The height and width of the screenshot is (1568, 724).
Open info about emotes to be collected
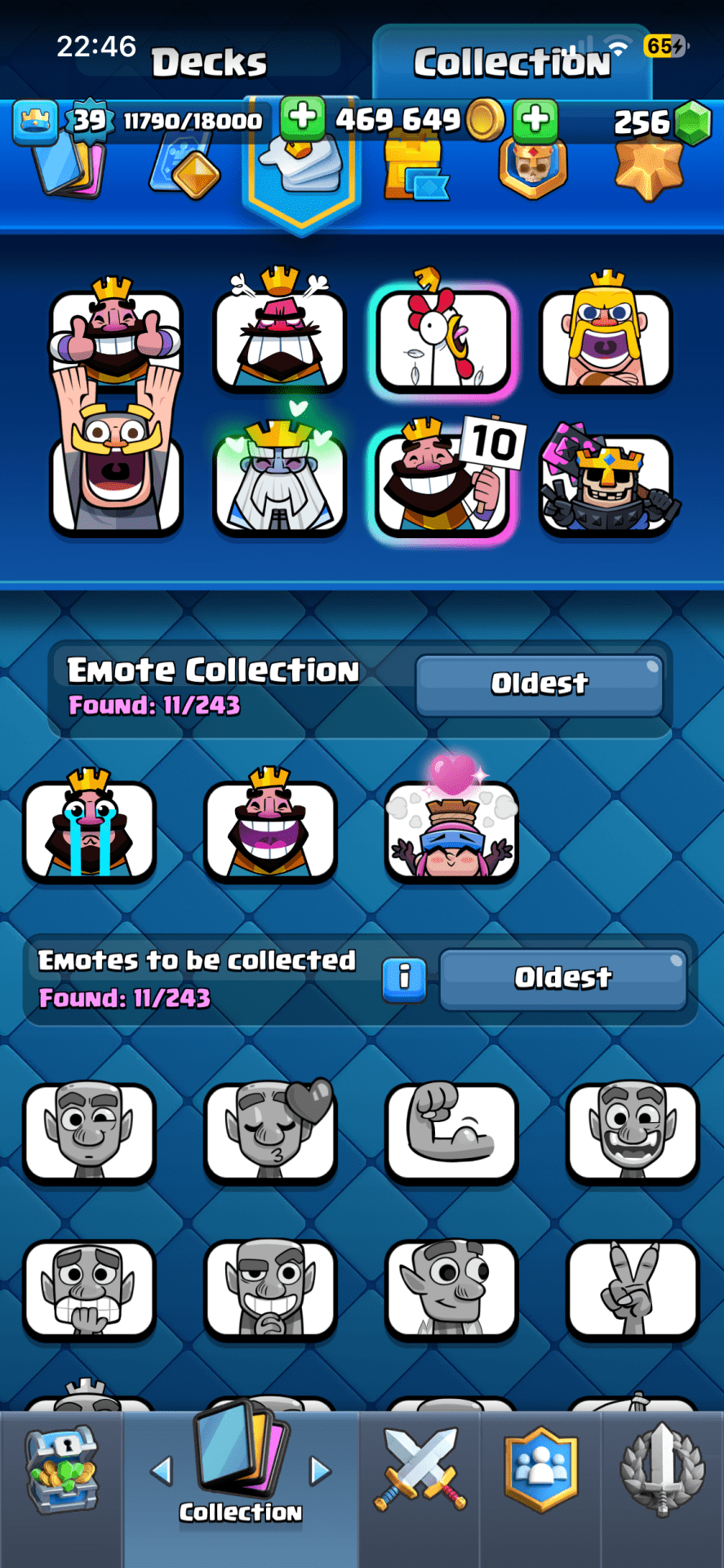[404, 978]
